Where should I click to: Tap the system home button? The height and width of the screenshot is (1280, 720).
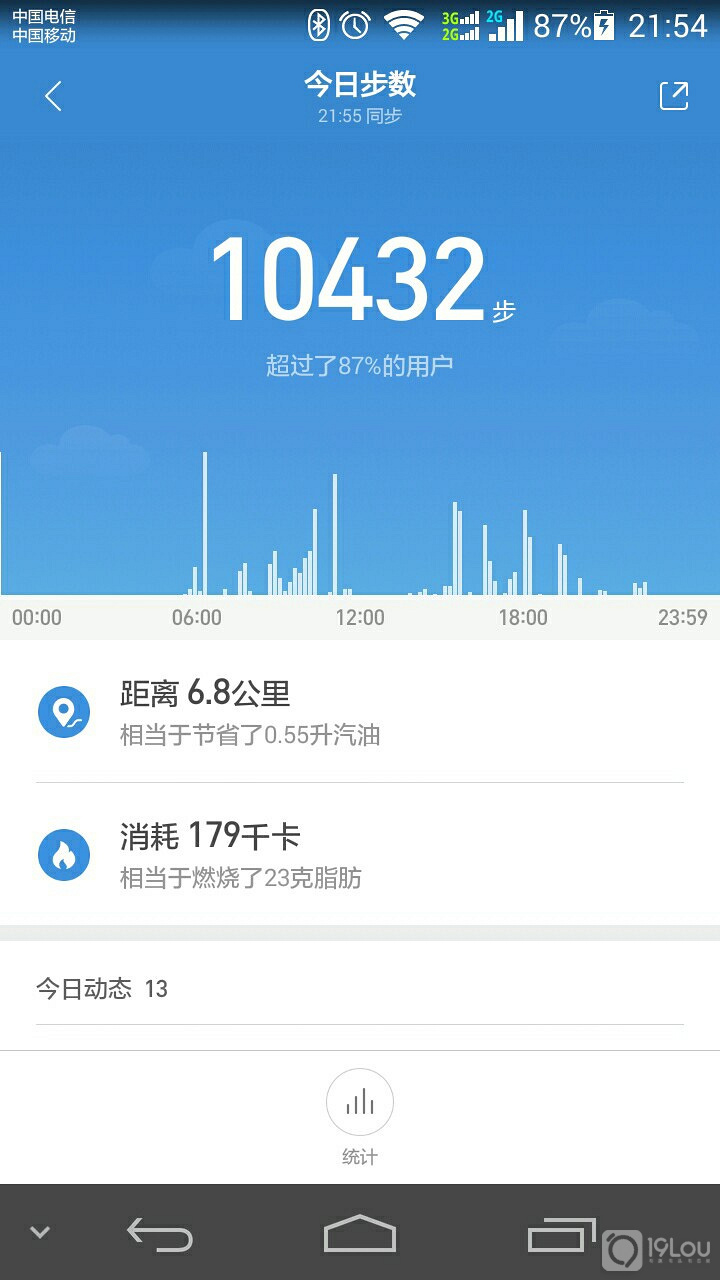[x=360, y=1234]
